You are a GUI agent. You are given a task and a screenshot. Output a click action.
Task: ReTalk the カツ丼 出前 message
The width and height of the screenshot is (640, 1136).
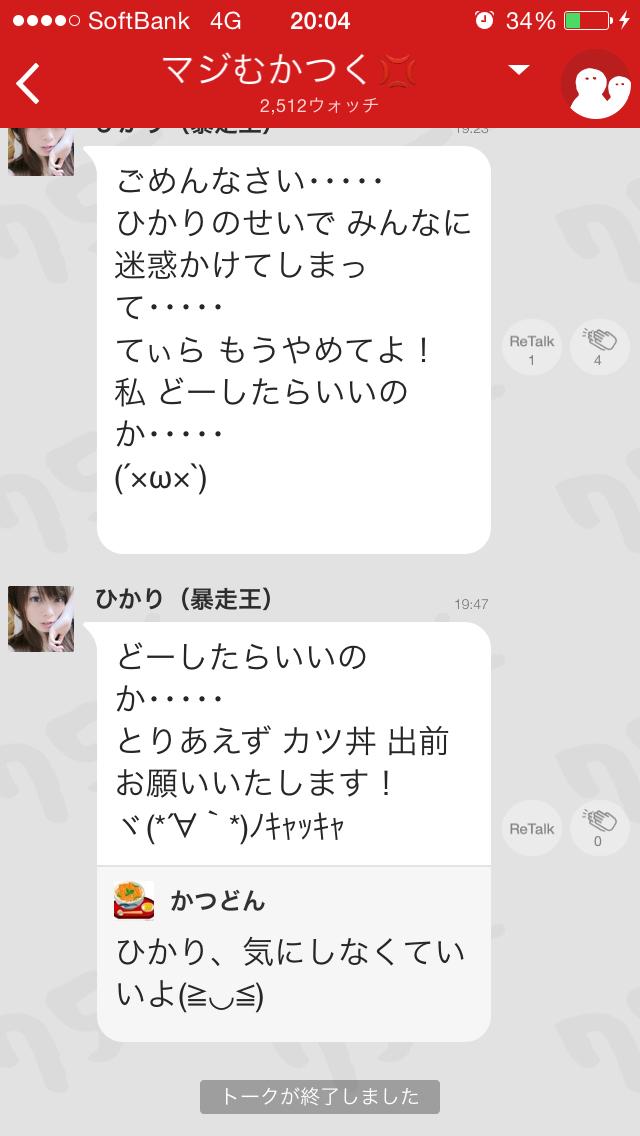[531, 829]
